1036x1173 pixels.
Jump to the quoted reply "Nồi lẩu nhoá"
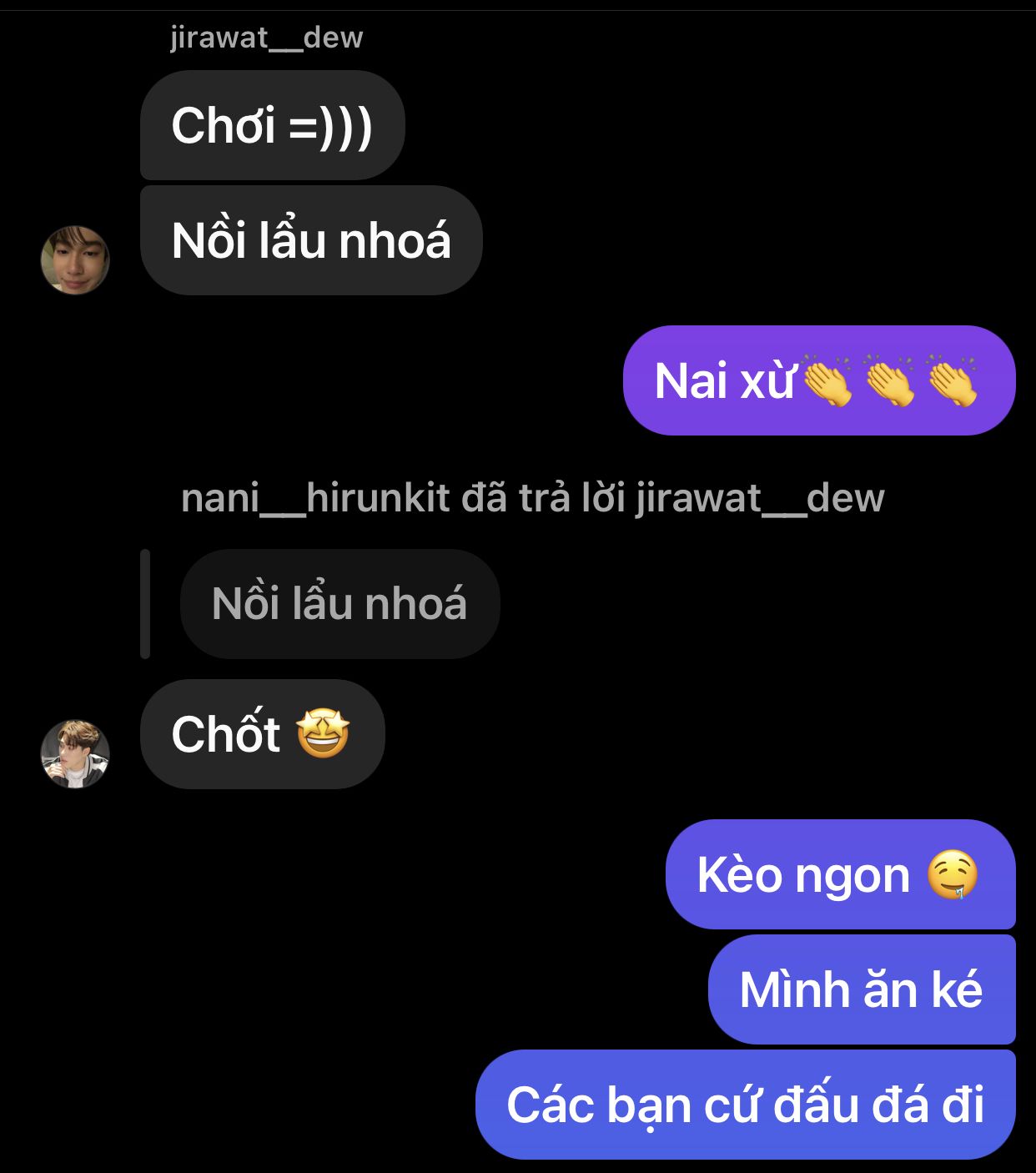click(339, 603)
